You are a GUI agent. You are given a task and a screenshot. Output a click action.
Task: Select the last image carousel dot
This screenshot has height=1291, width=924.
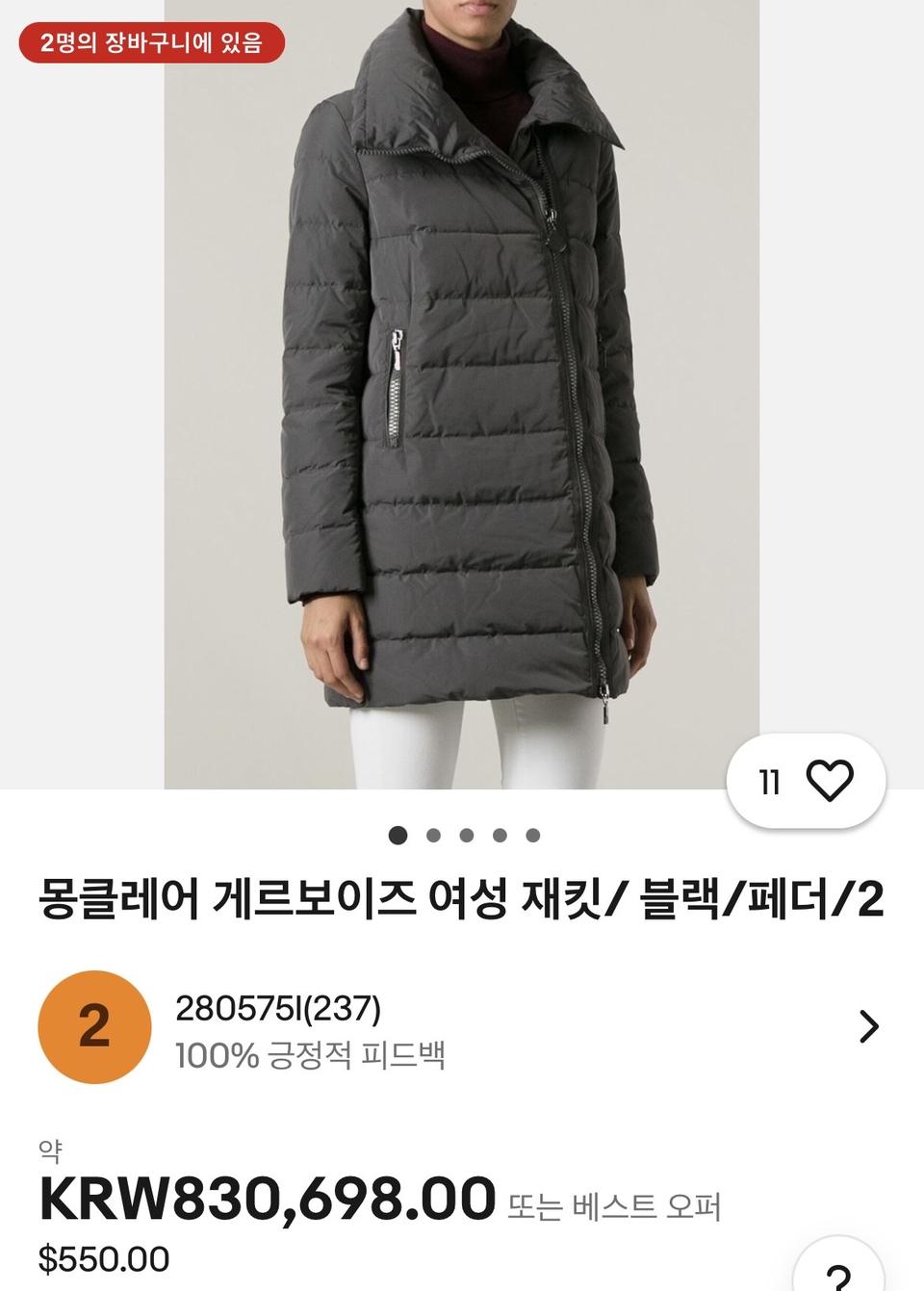click(x=531, y=837)
